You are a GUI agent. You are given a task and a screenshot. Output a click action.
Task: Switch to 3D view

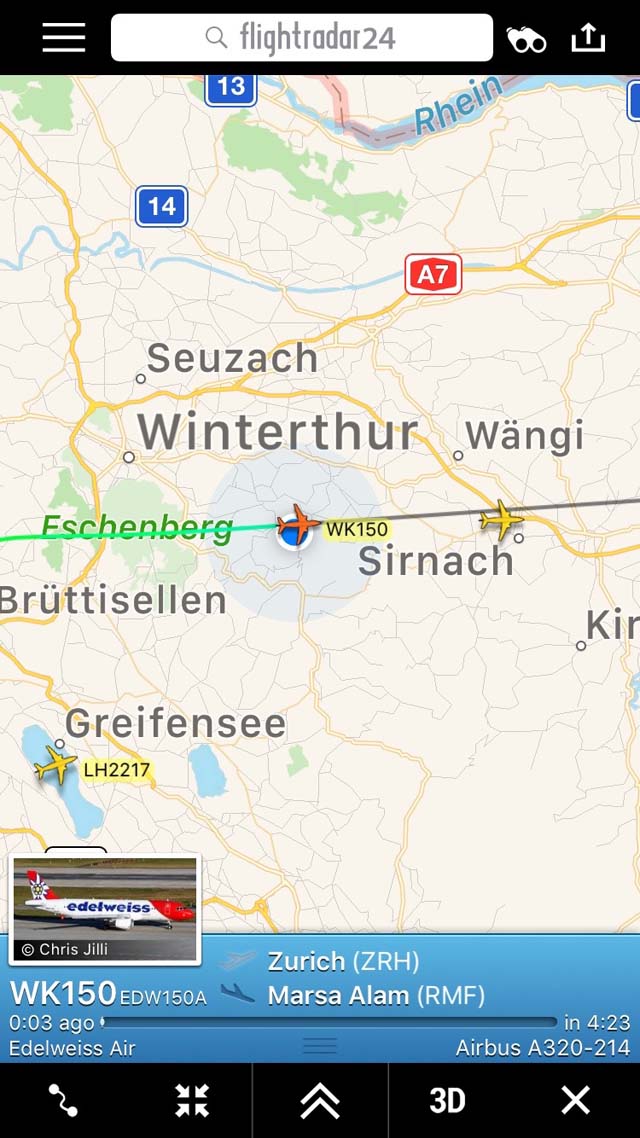447,1100
